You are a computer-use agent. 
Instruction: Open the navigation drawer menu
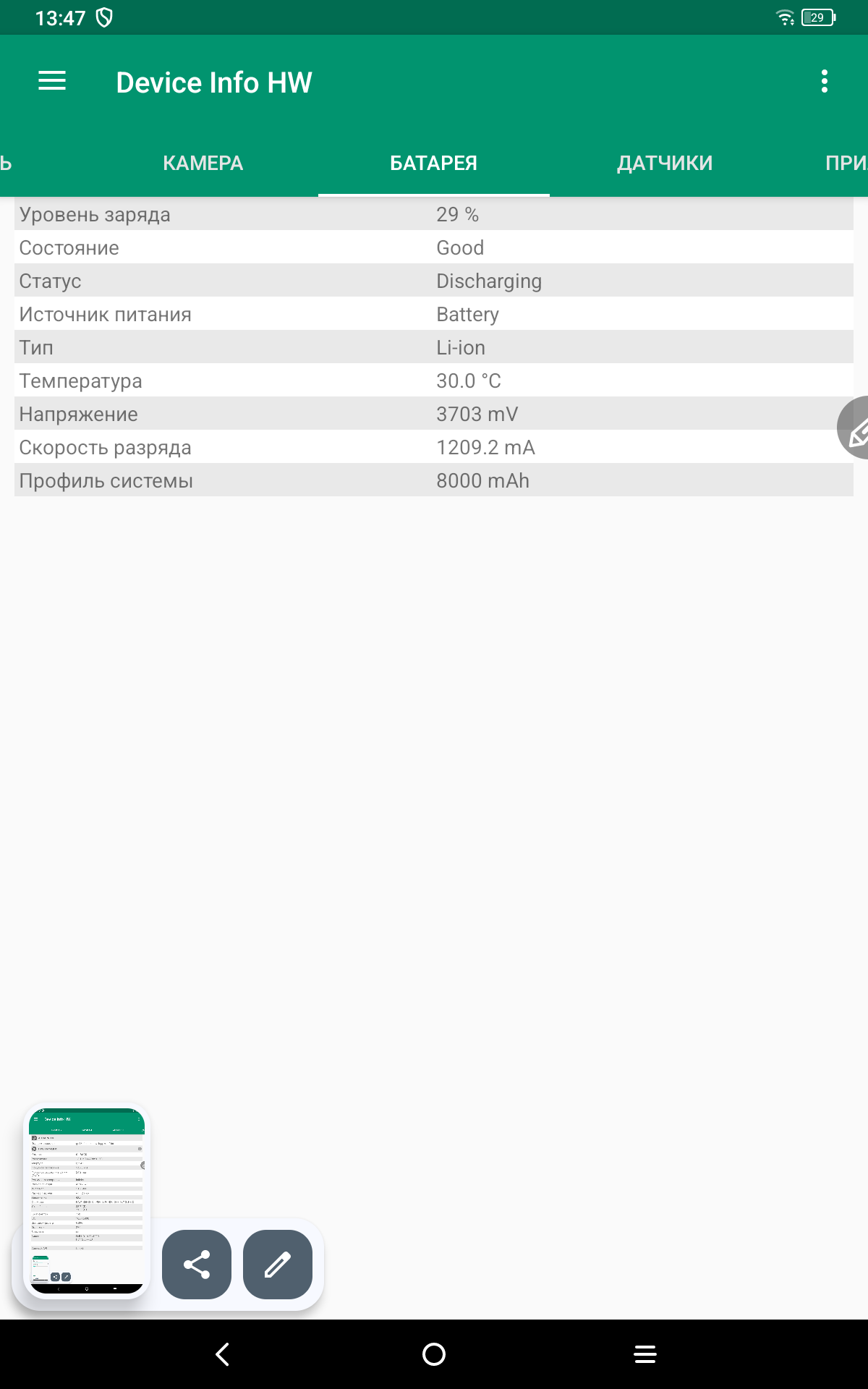(52, 81)
